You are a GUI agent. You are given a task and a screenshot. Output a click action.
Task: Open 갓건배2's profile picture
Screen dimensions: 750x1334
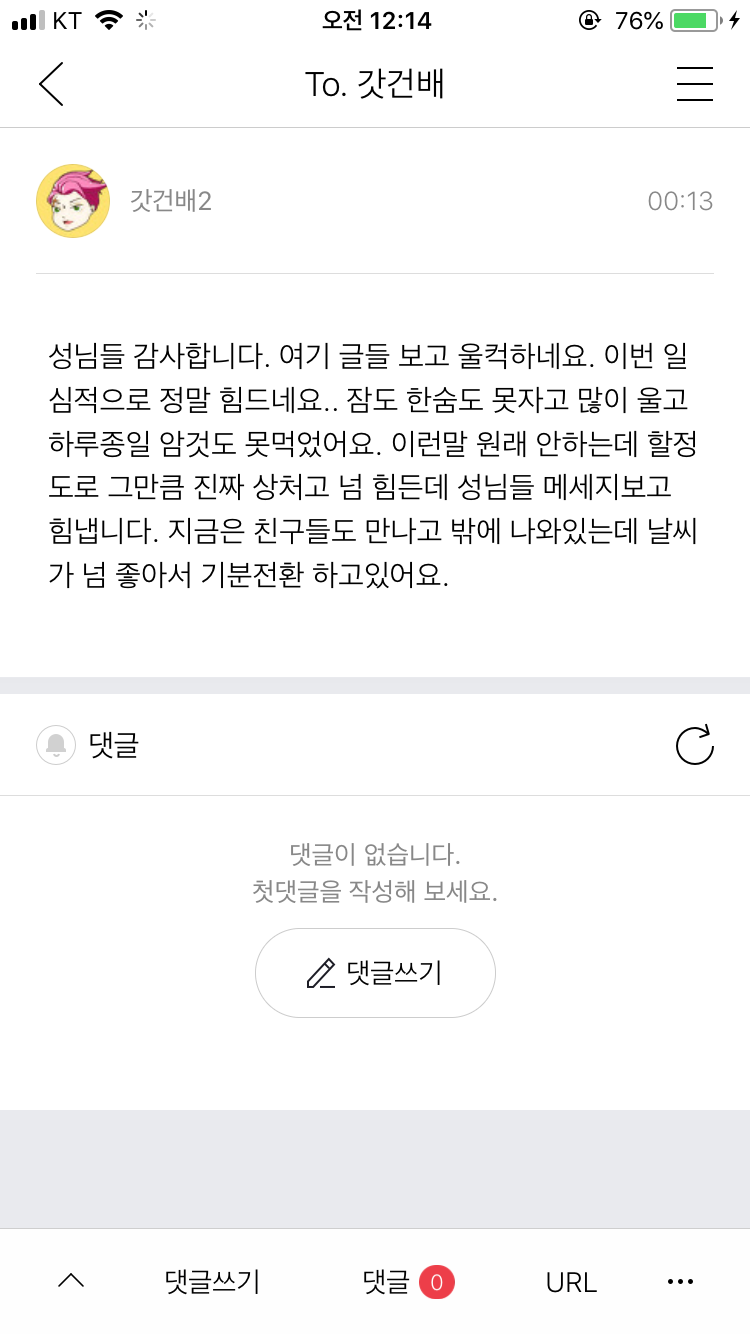[73, 201]
